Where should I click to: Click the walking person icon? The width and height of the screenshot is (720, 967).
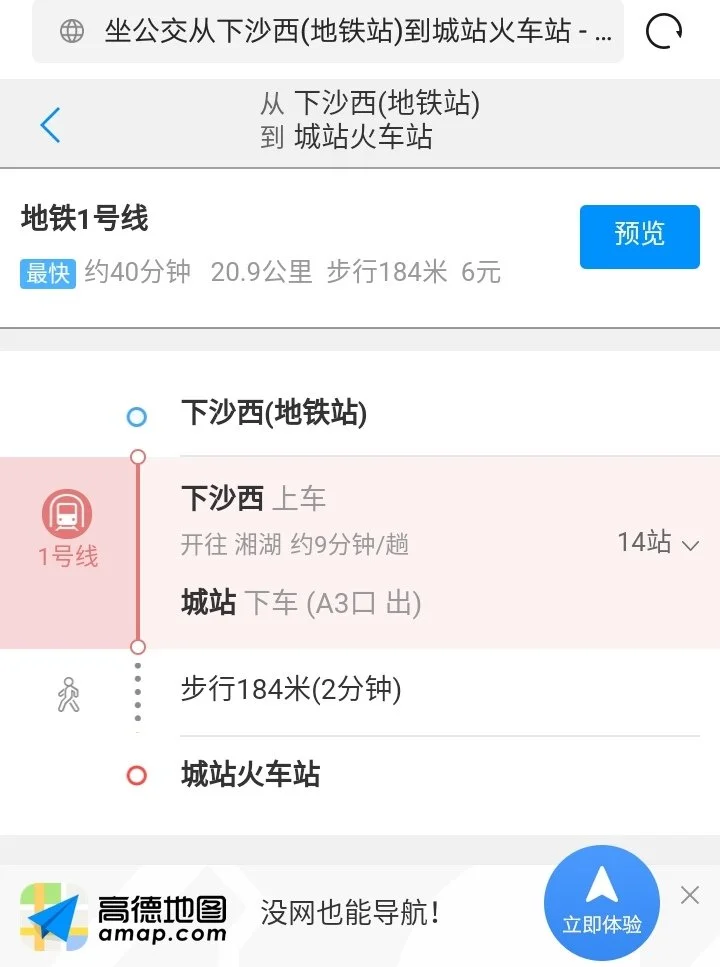point(68,690)
